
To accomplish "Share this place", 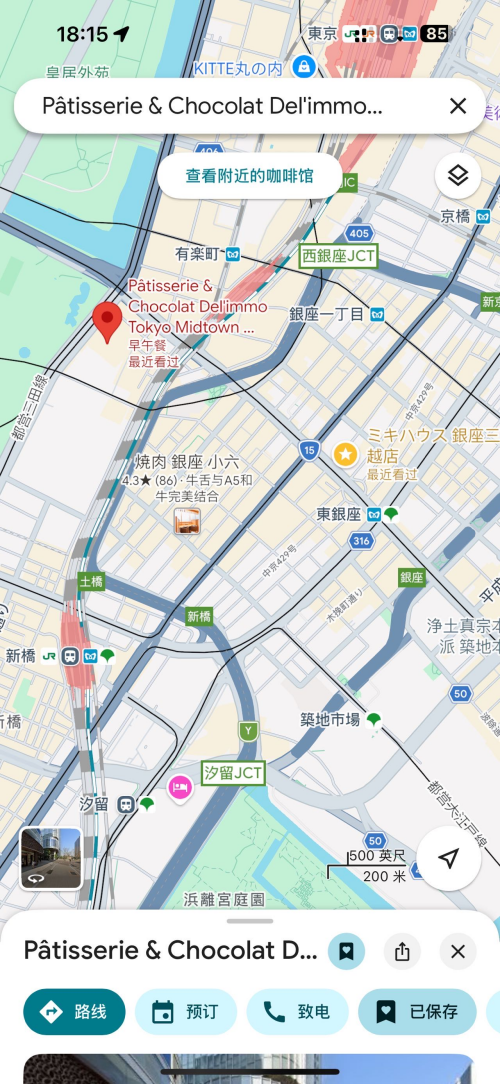I will [x=402, y=951].
